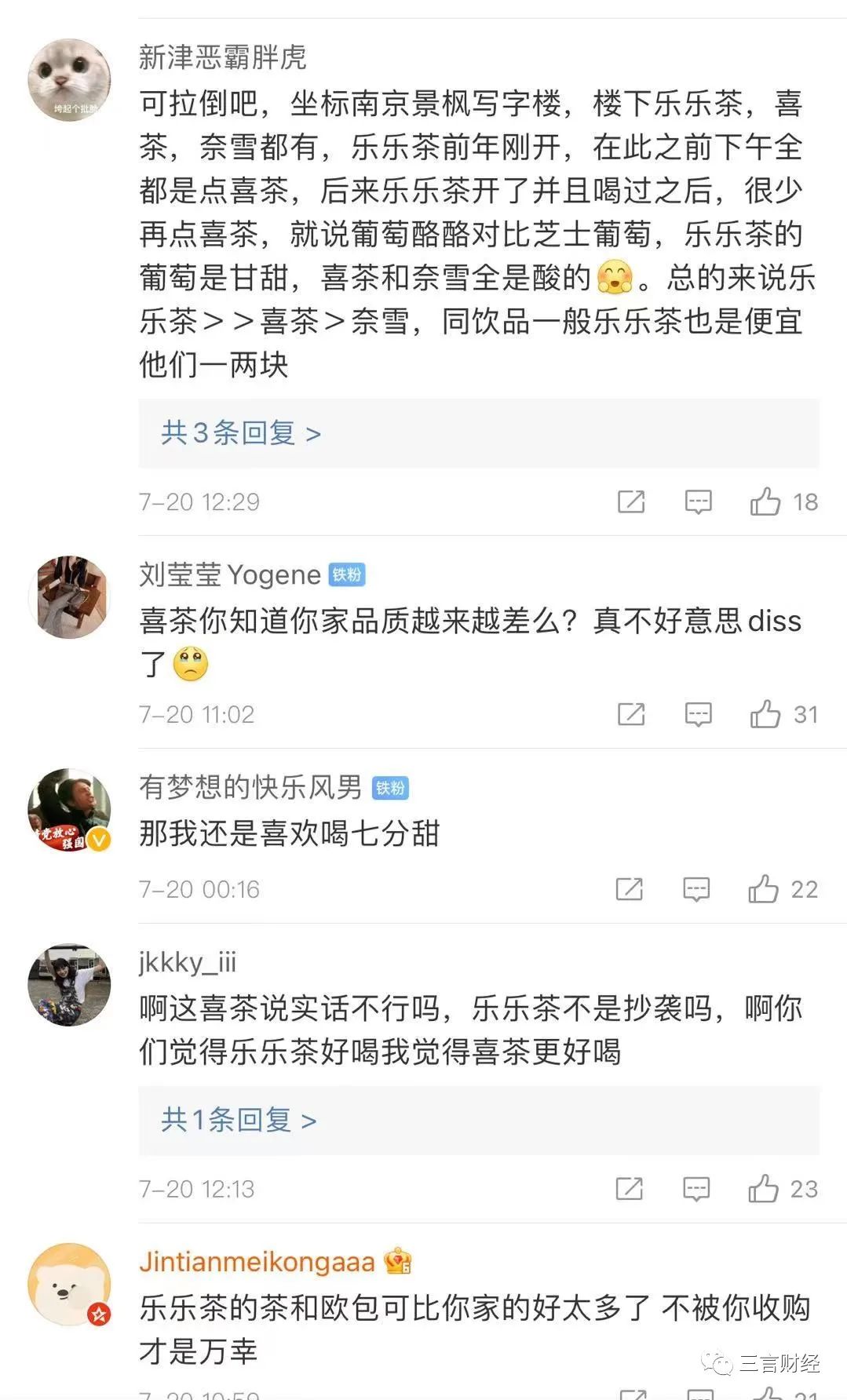The height and width of the screenshot is (1400, 847).
Task: Repost 新津恶霸胖虎's comment
Action: [x=631, y=501]
